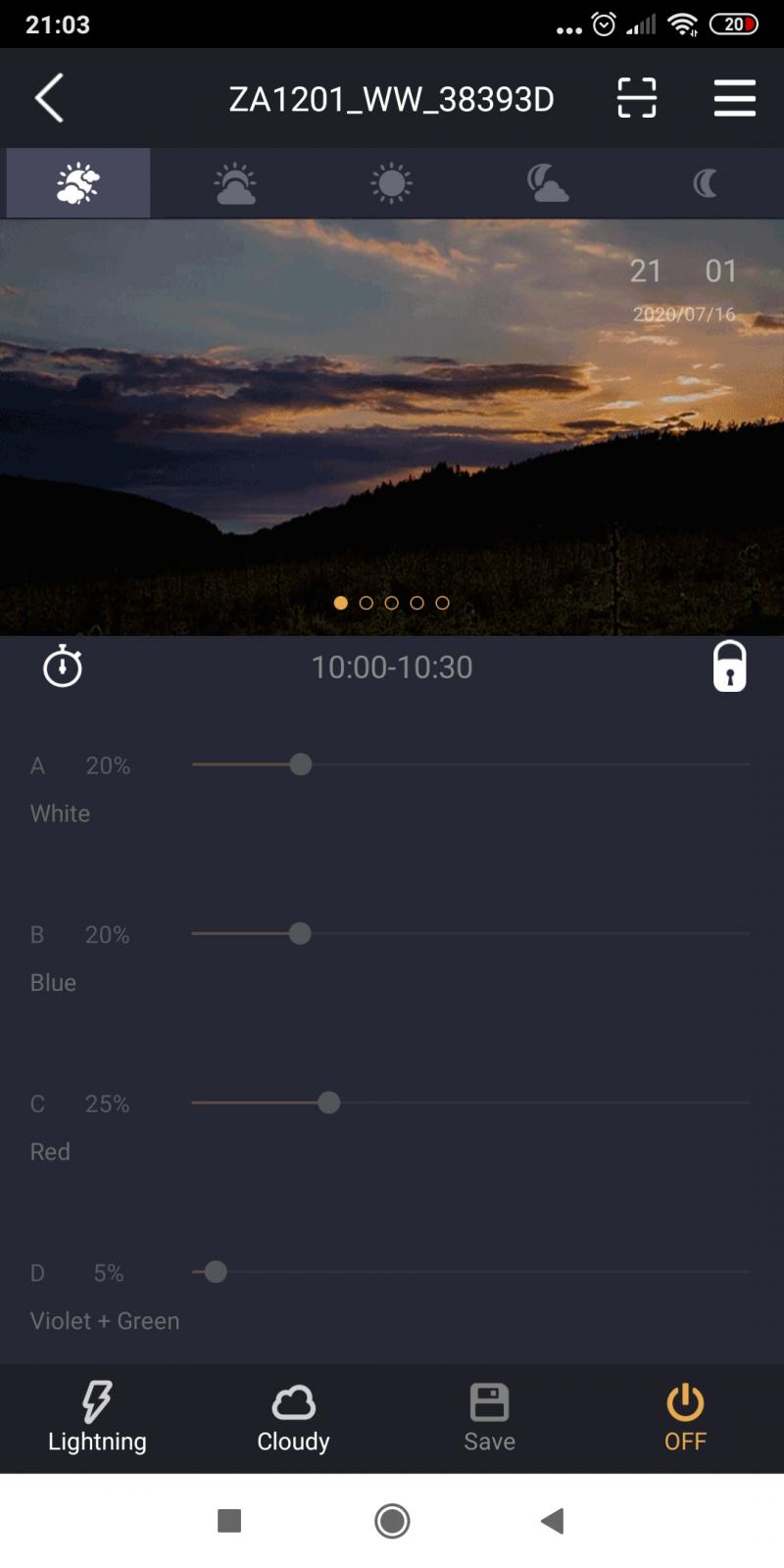Go back using the top-left arrow
The height and width of the screenshot is (1568, 784).
coord(49,98)
